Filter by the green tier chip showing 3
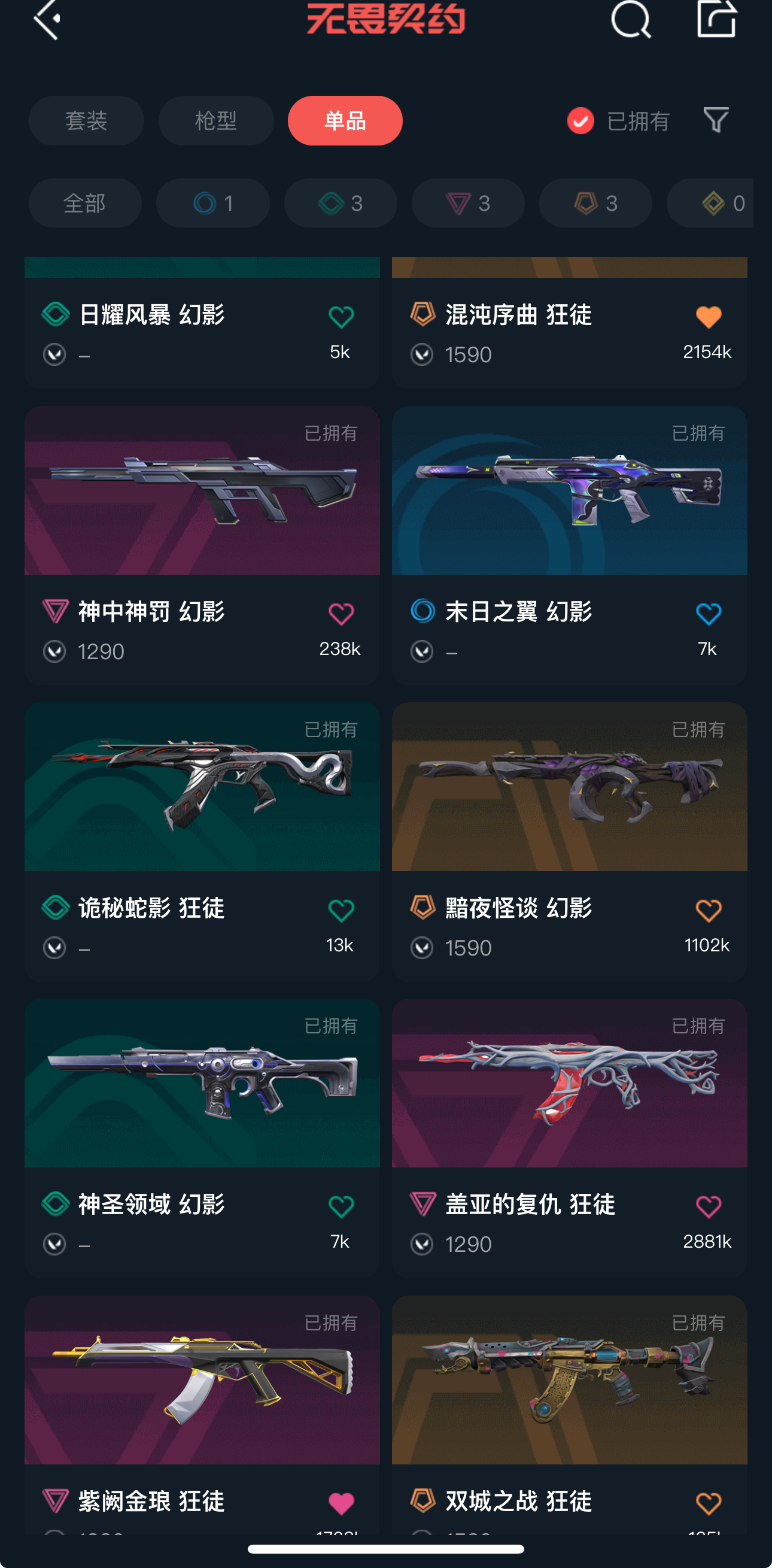 [341, 203]
